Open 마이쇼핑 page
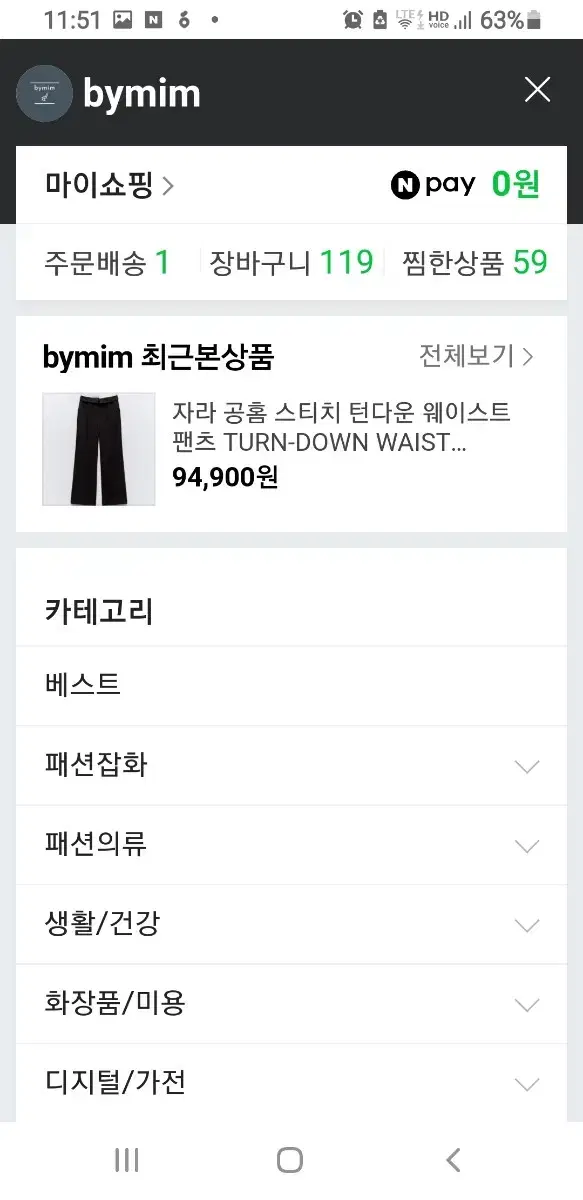 click(x=109, y=185)
